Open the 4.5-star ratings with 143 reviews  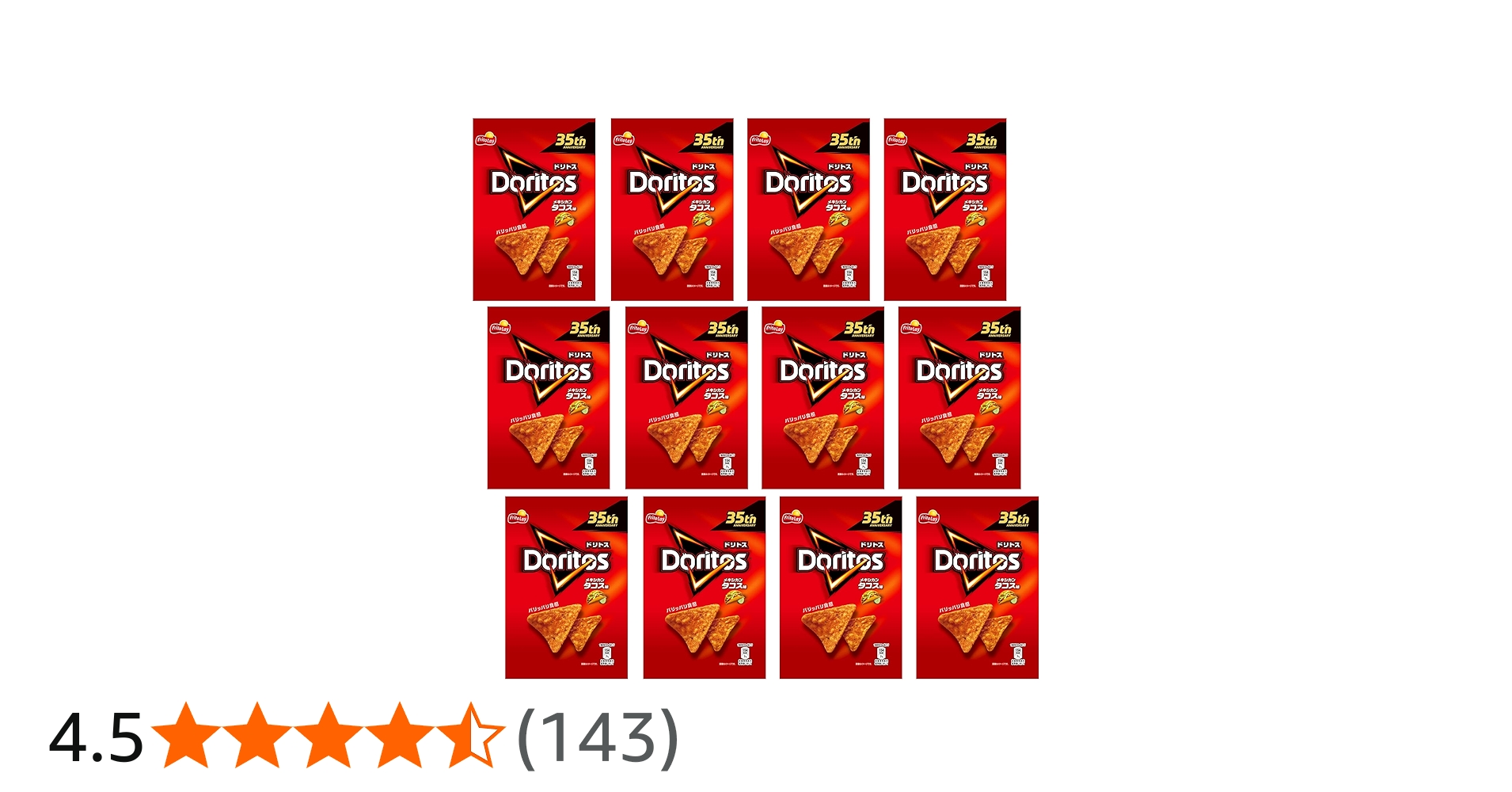(363, 736)
